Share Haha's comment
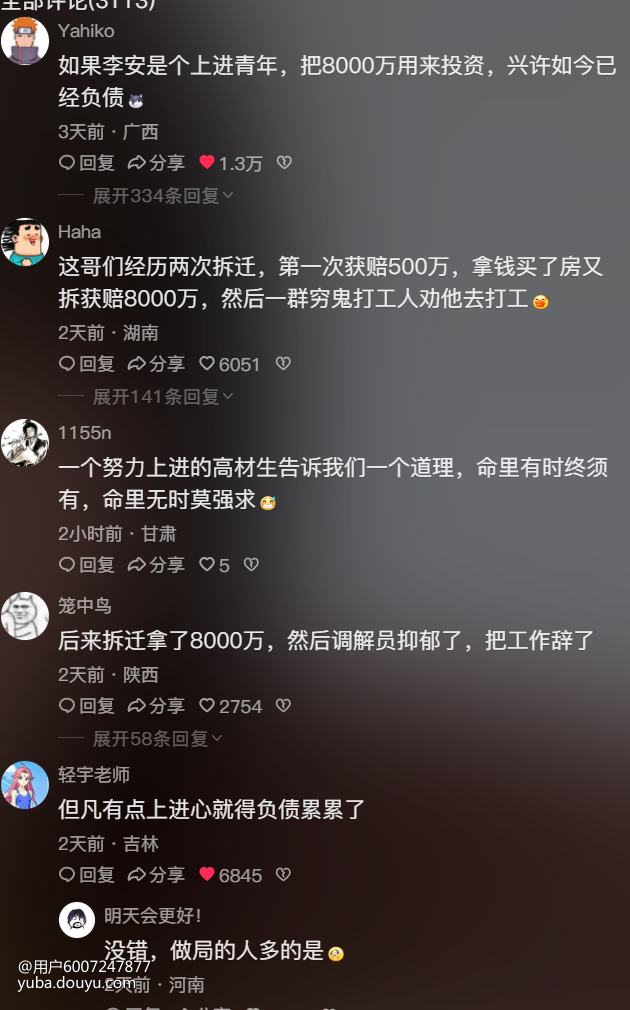Image resolution: width=630 pixels, height=1010 pixels. pyautogui.click(x=156, y=364)
